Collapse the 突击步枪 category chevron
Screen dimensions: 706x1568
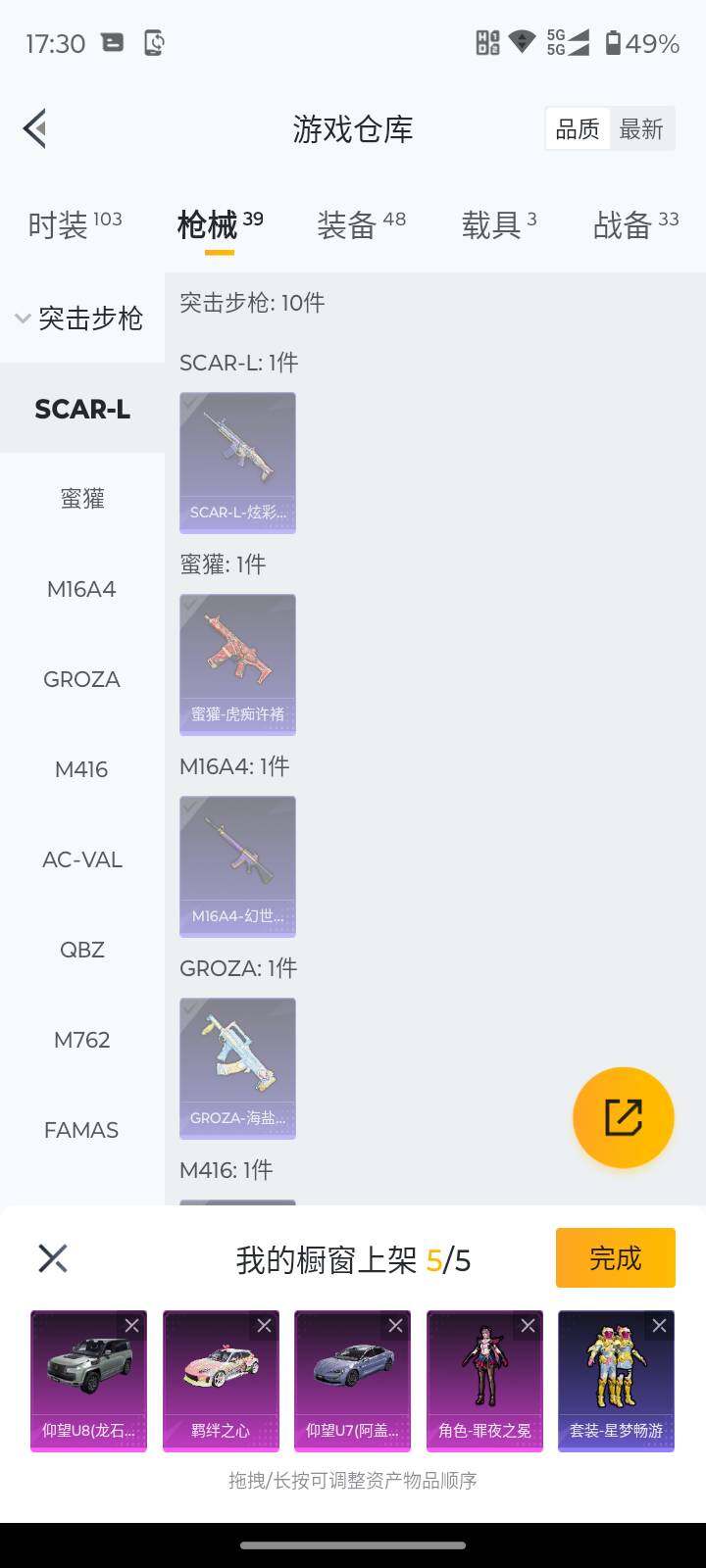point(22,318)
